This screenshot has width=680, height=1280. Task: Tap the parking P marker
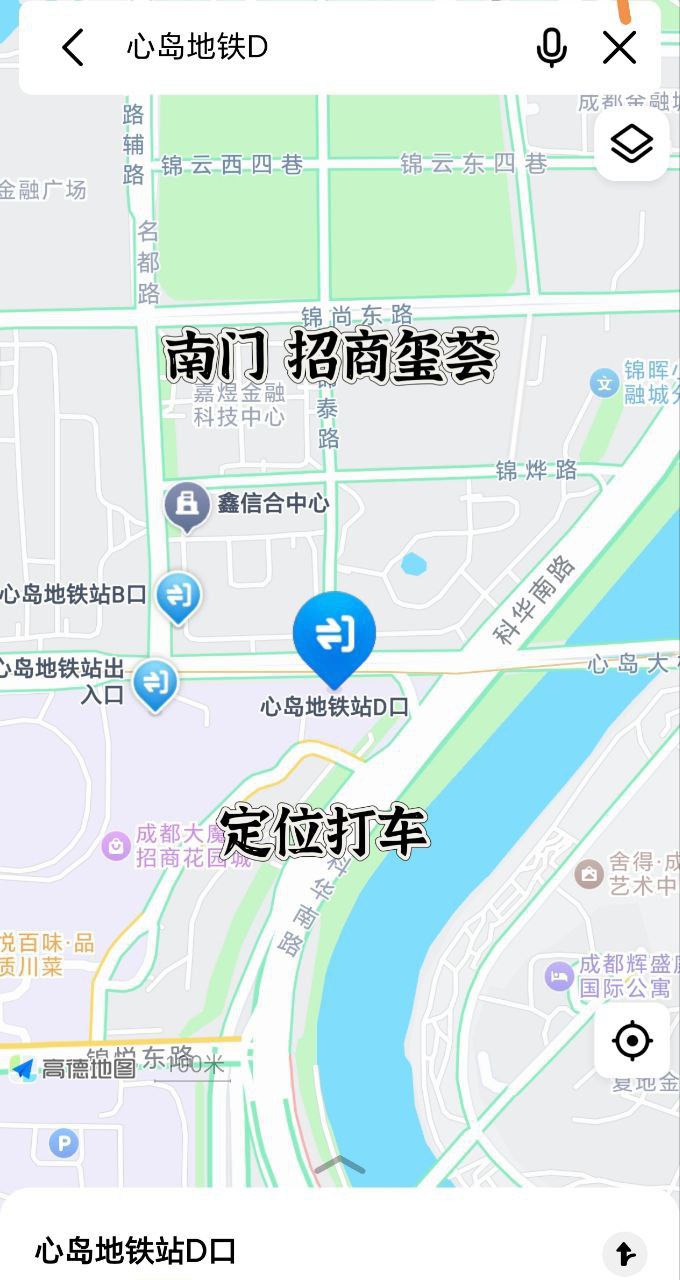pyautogui.click(x=63, y=1143)
